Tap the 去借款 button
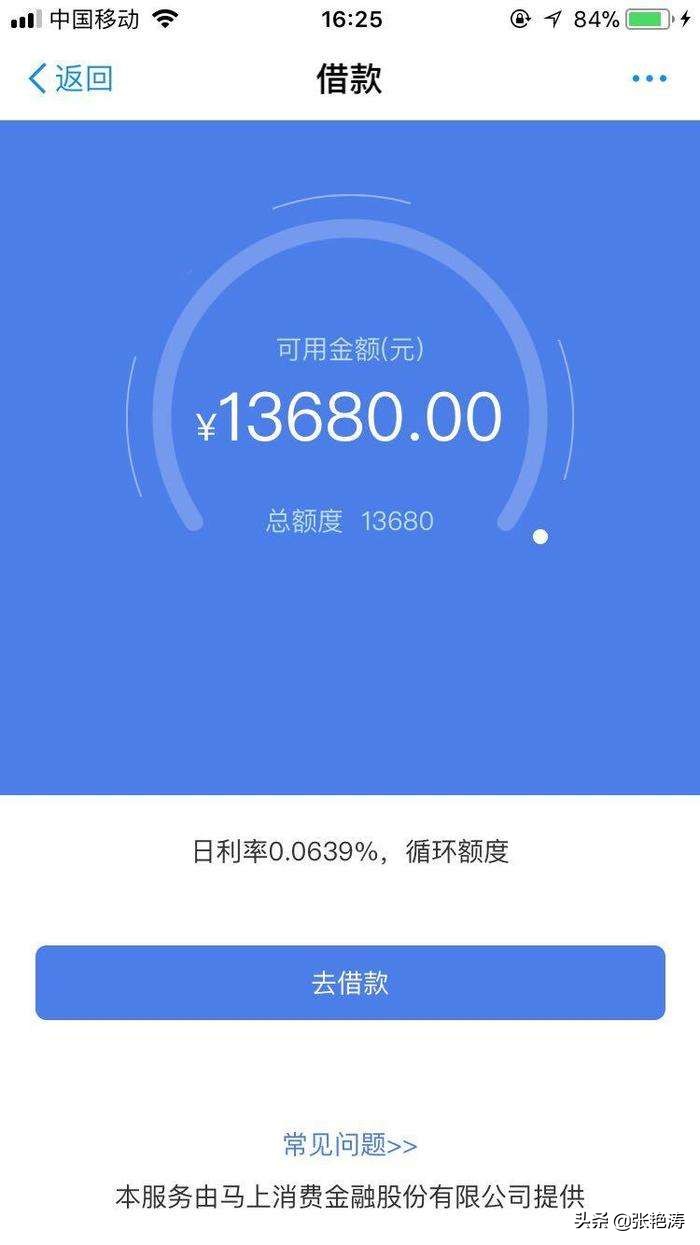The width and height of the screenshot is (700, 1245). 350,983
